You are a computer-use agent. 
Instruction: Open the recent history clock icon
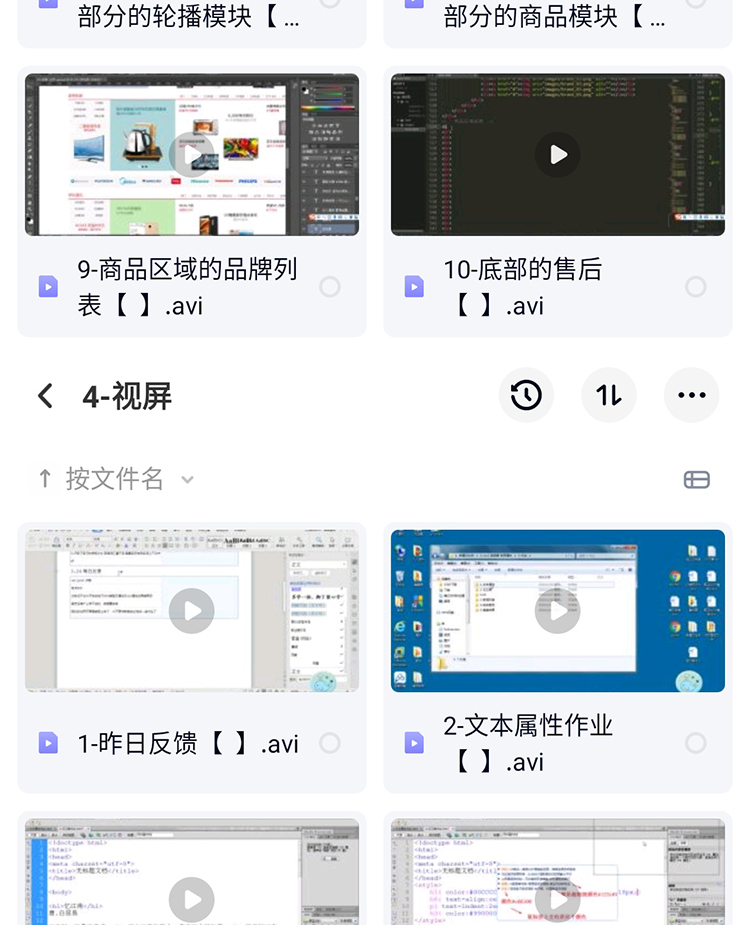coord(526,396)
